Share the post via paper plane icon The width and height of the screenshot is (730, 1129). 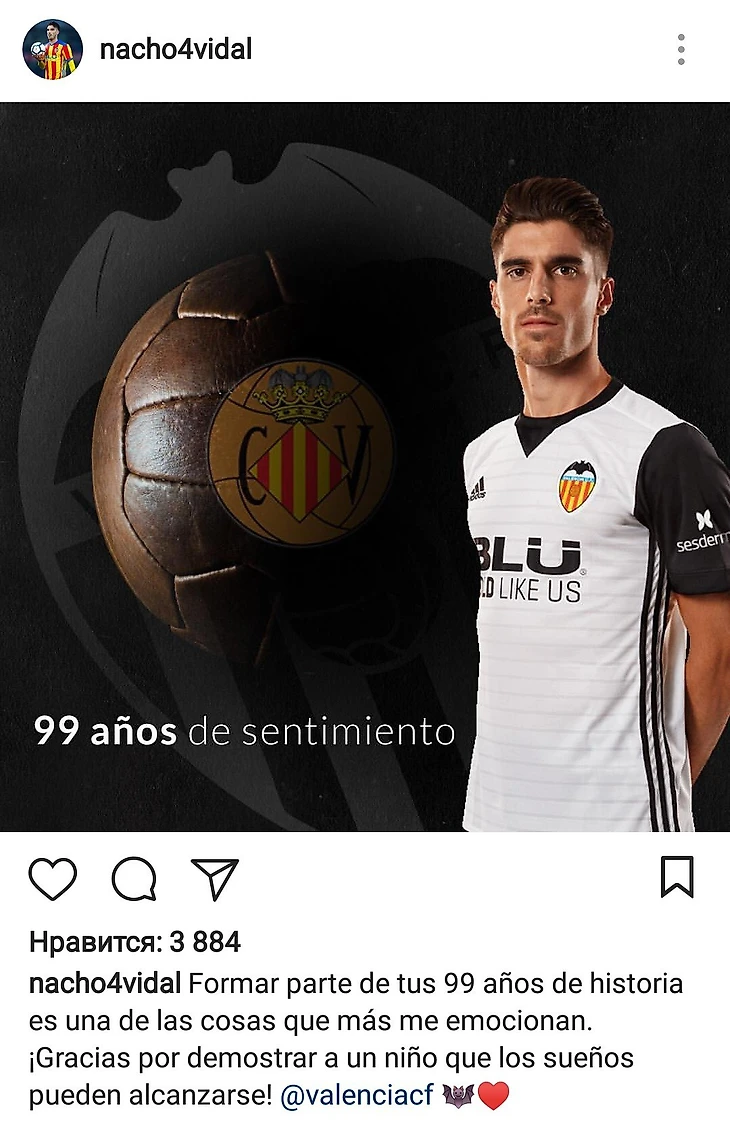(214, 879)
